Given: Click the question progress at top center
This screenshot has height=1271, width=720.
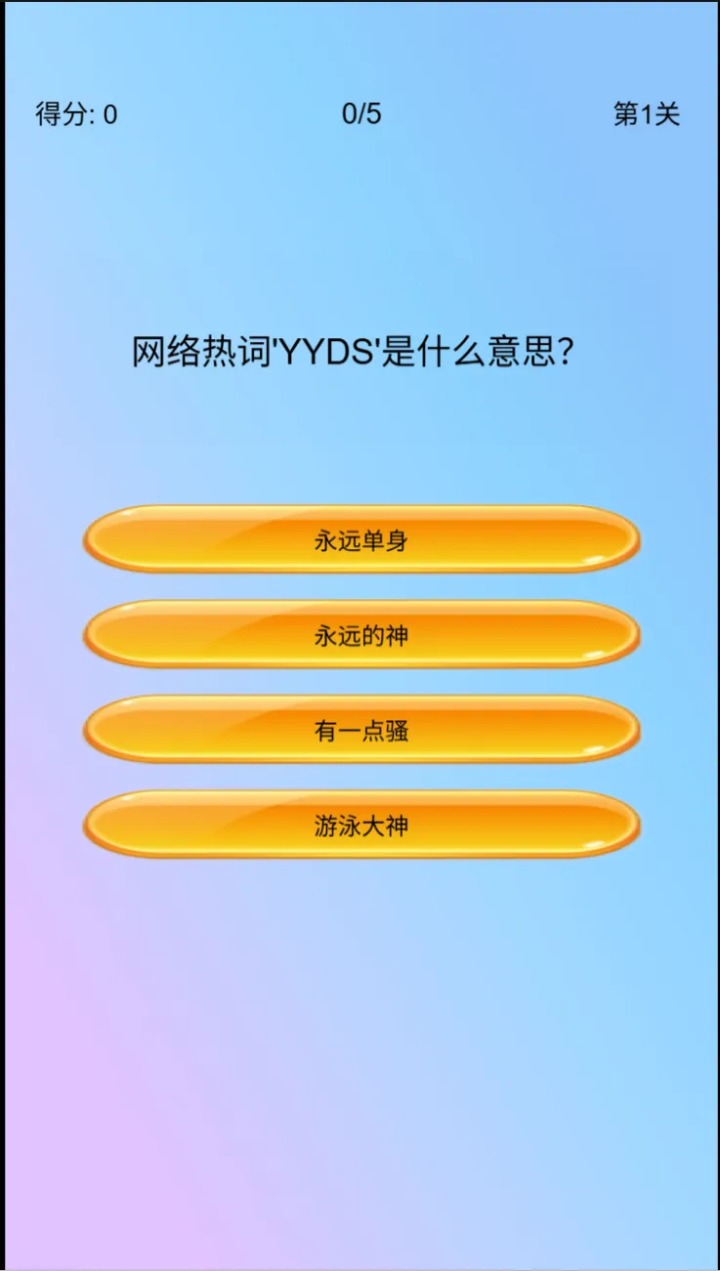Looking at the screenshot, I should click(x=360, y=114).
